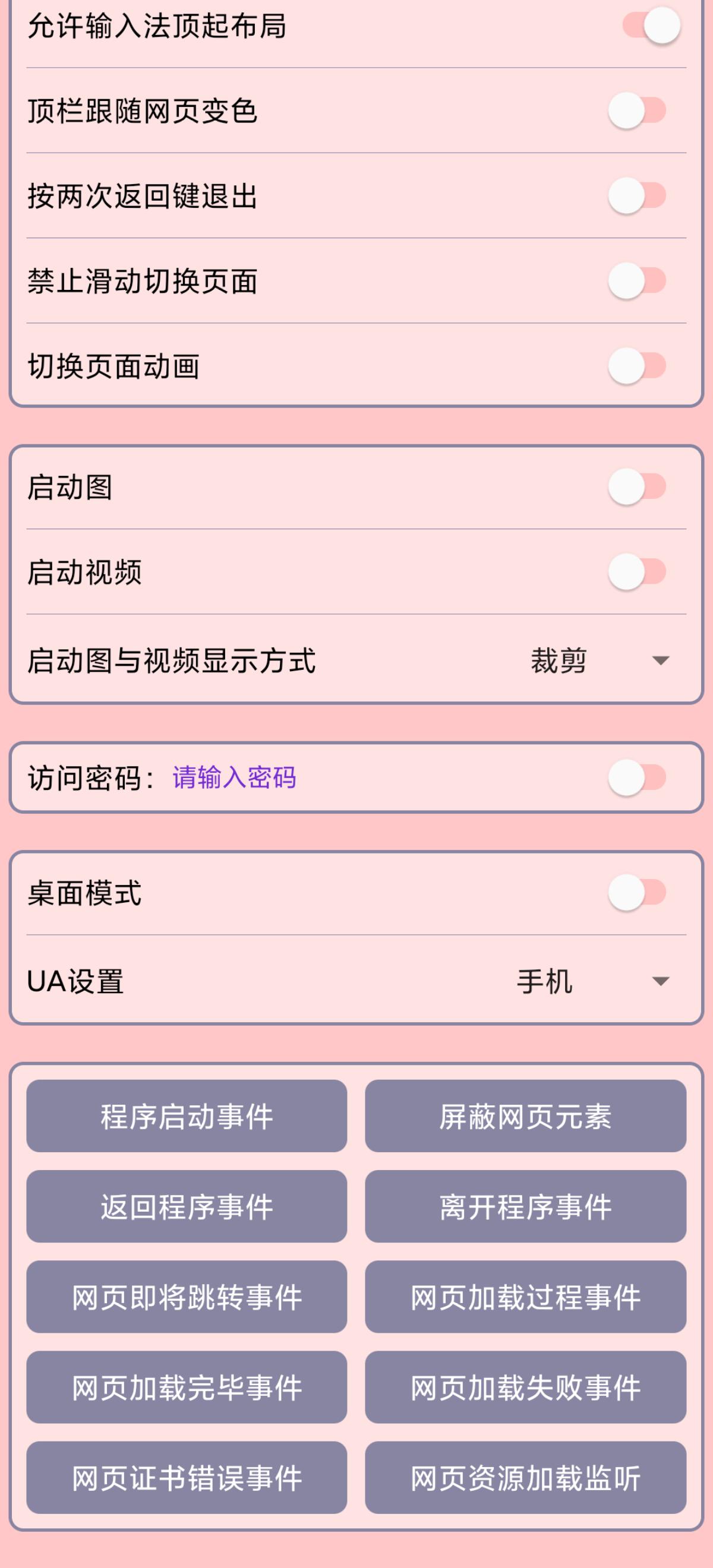Open 网页即将跳转事件

[187, 1297]
